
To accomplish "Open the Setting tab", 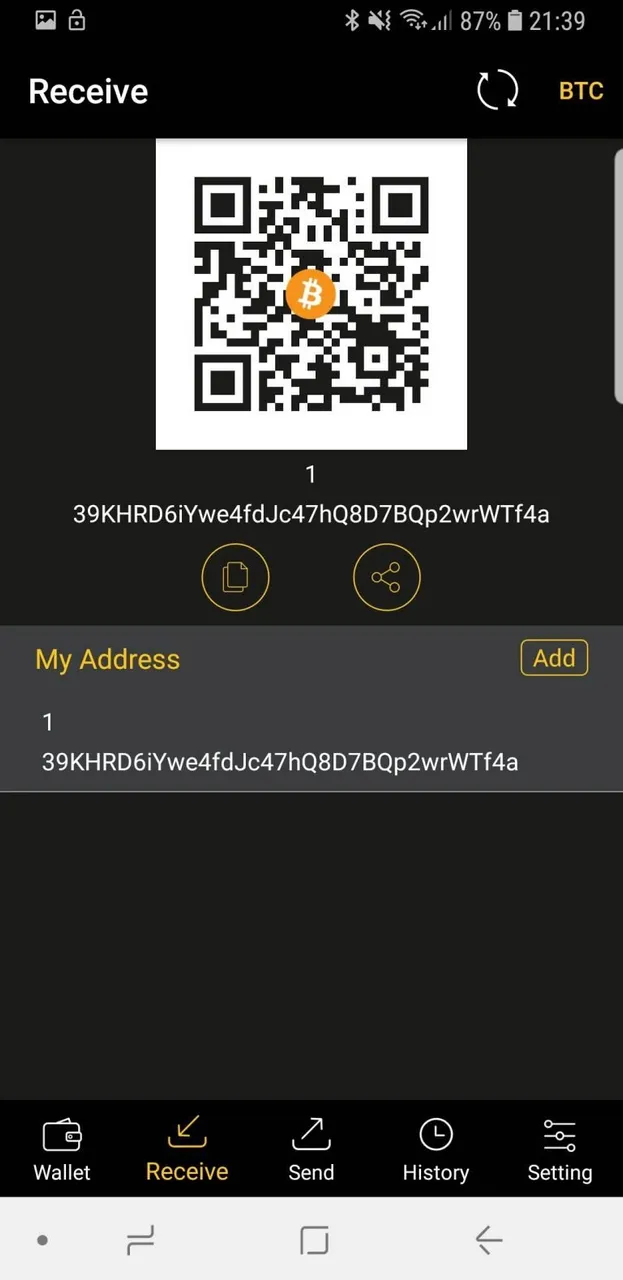I will (x=559, y=1150).
